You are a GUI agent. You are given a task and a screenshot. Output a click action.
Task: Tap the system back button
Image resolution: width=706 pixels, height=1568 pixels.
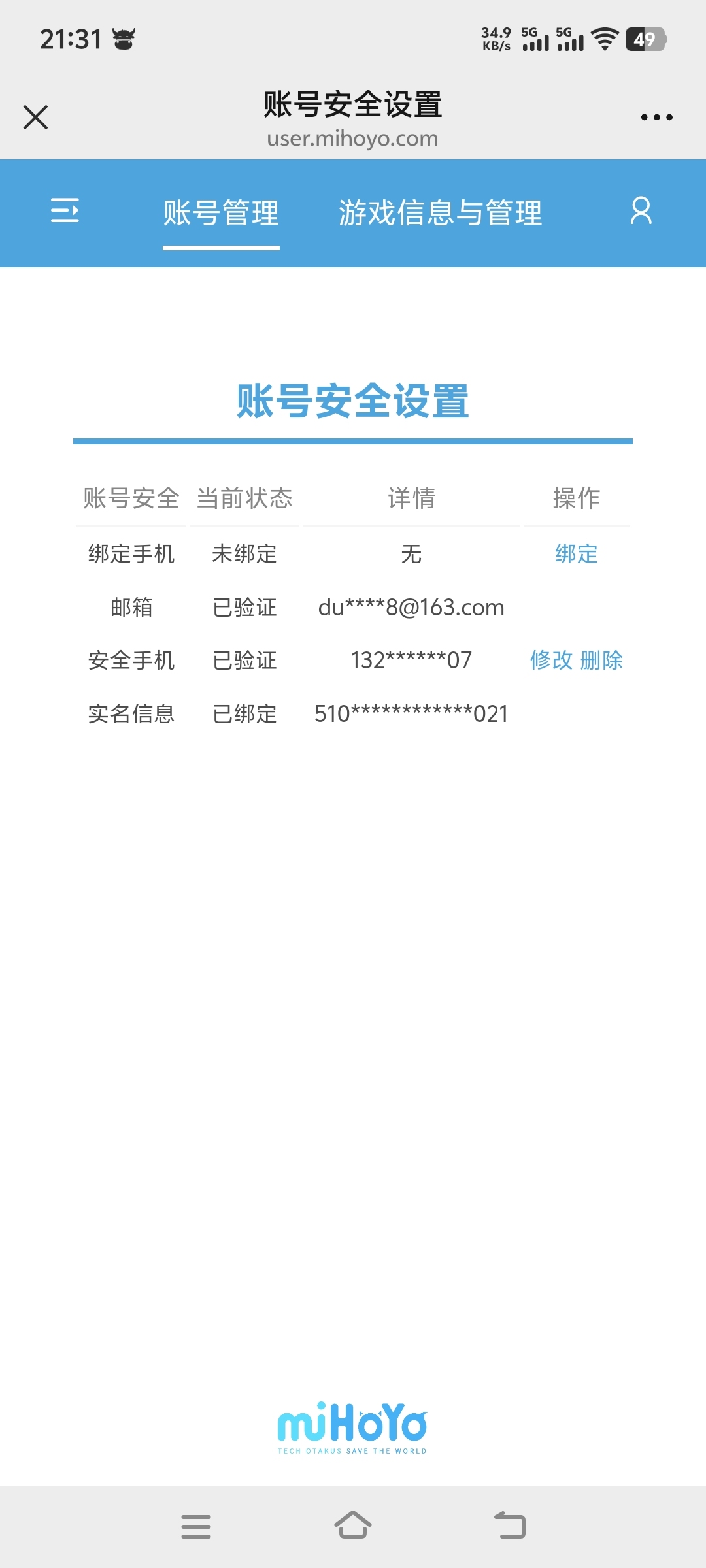(x=510, y=1526)
